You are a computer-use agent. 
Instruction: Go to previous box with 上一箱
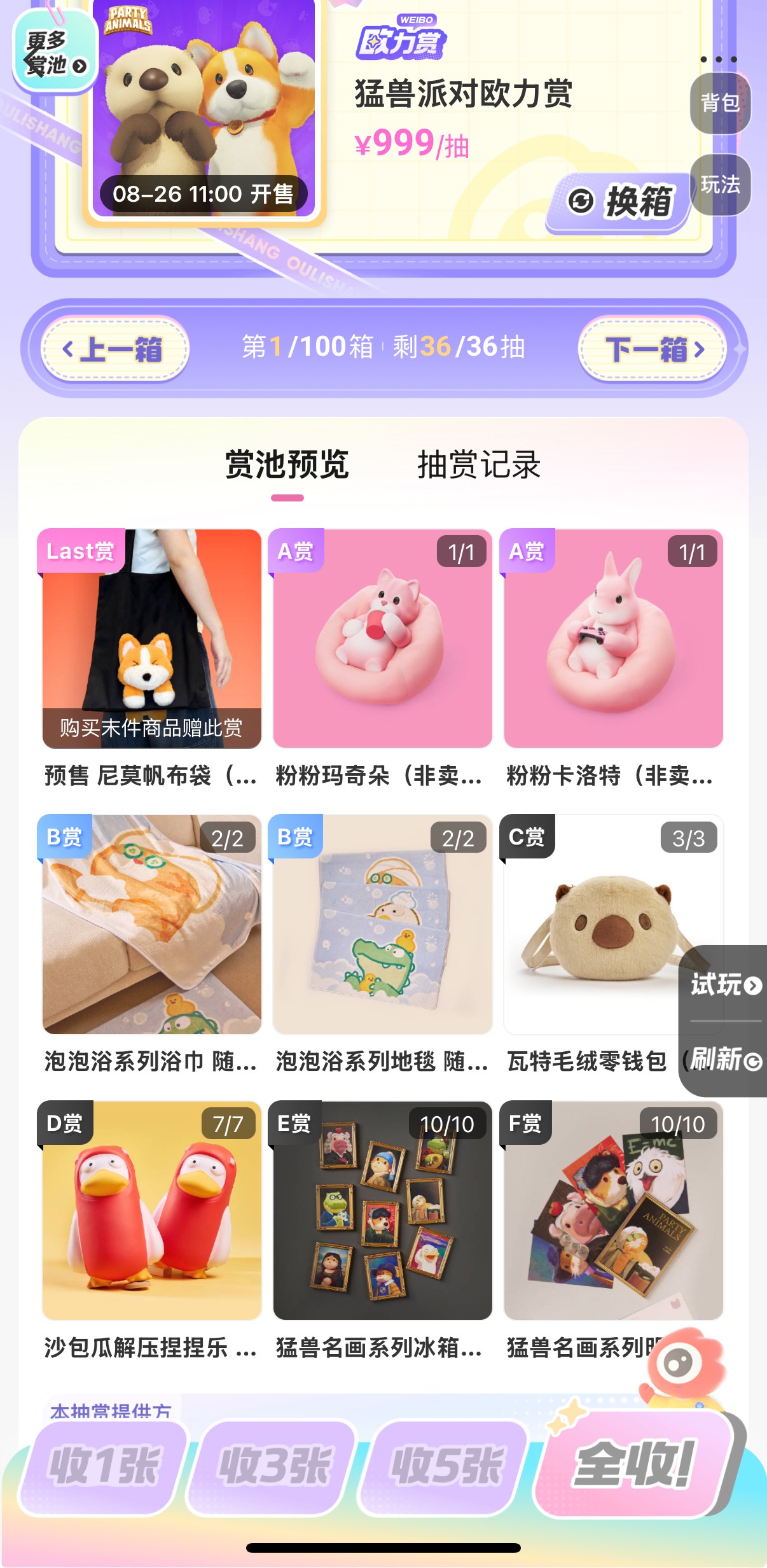point(115,349)
